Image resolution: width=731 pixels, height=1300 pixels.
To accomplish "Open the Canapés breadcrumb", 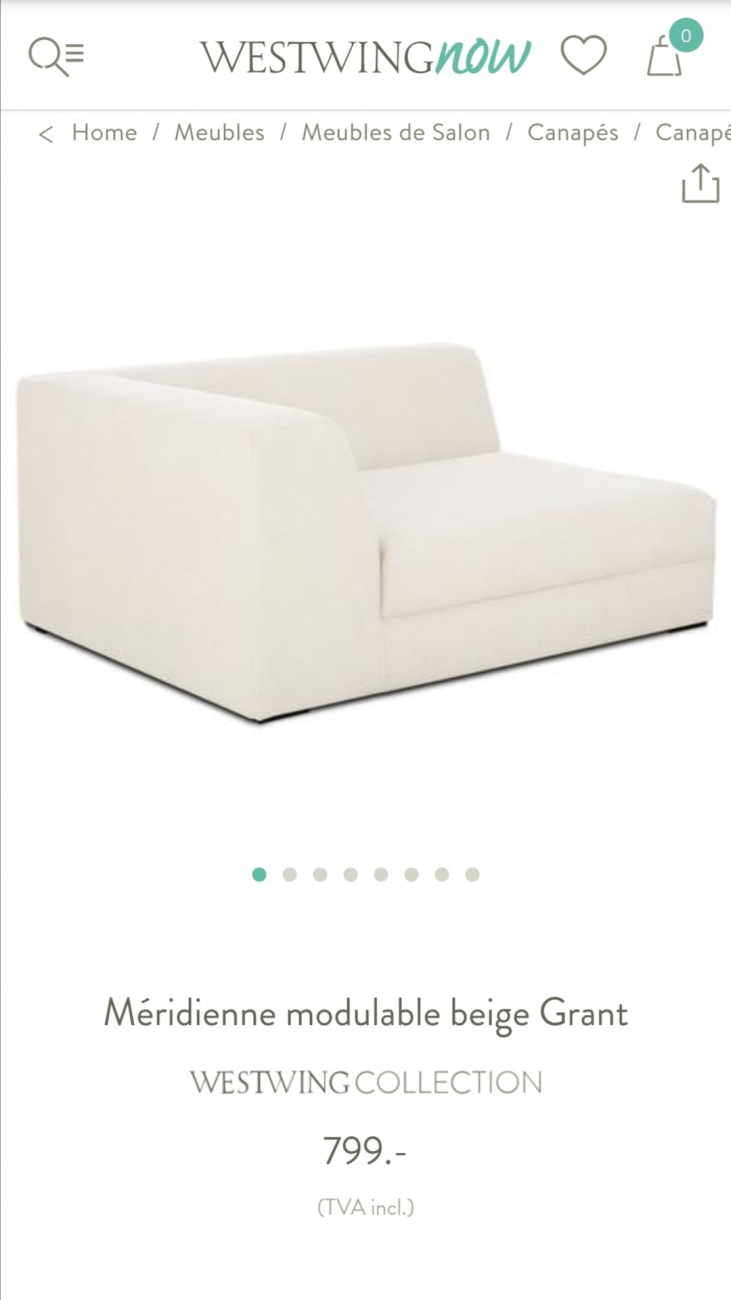I will click(x=573, y=133).
